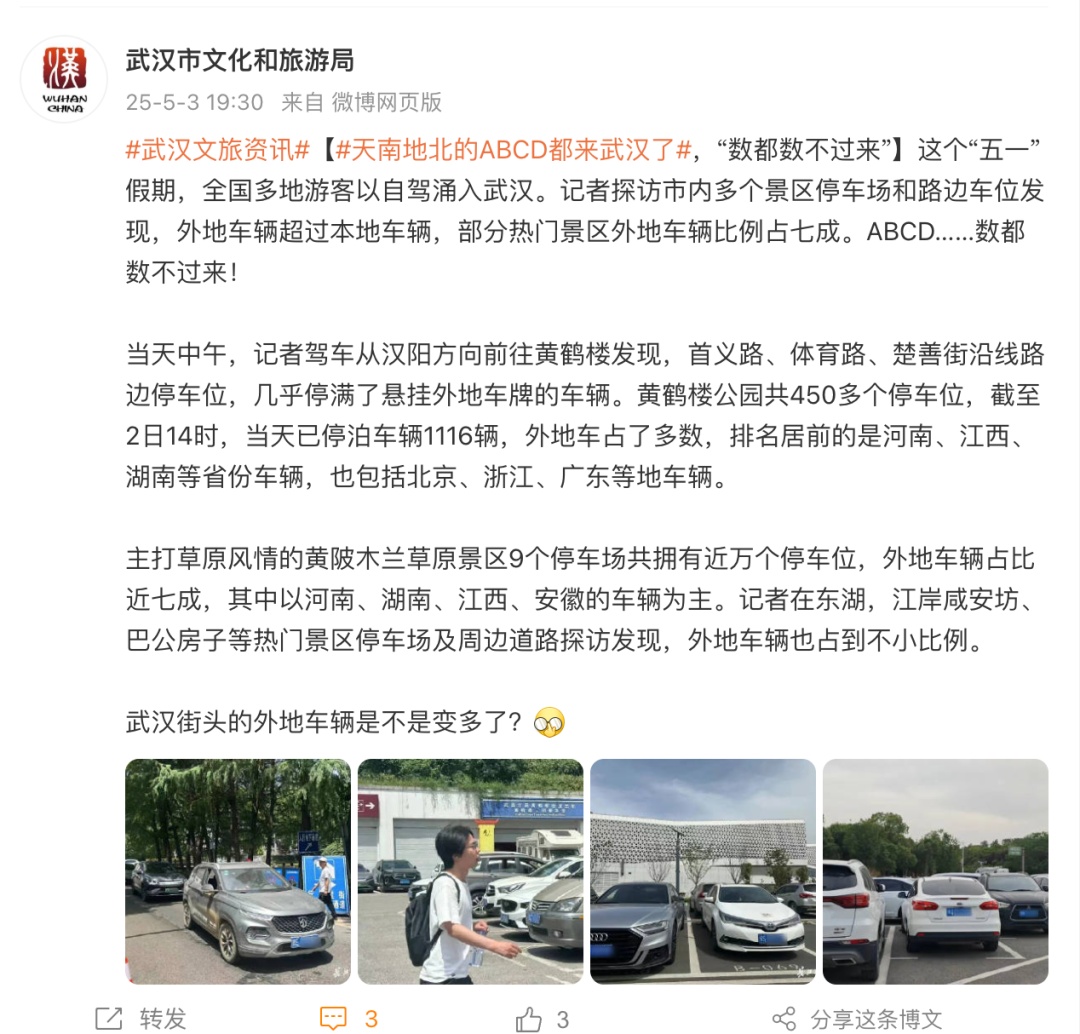Open hashtag #武汉文旅资讯#

(217, 151)
